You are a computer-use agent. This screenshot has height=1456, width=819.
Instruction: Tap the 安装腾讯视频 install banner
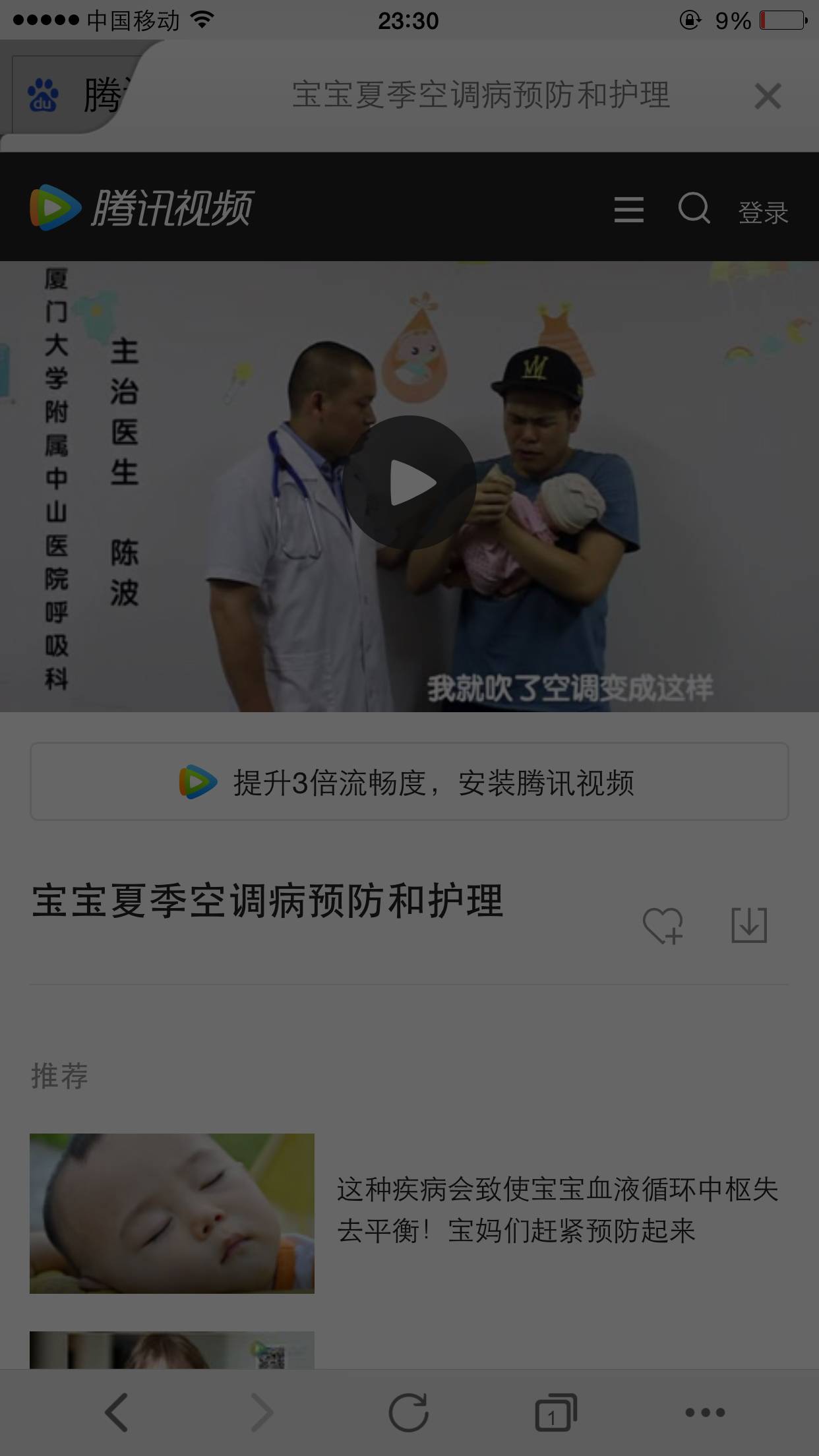coord(409,782)
